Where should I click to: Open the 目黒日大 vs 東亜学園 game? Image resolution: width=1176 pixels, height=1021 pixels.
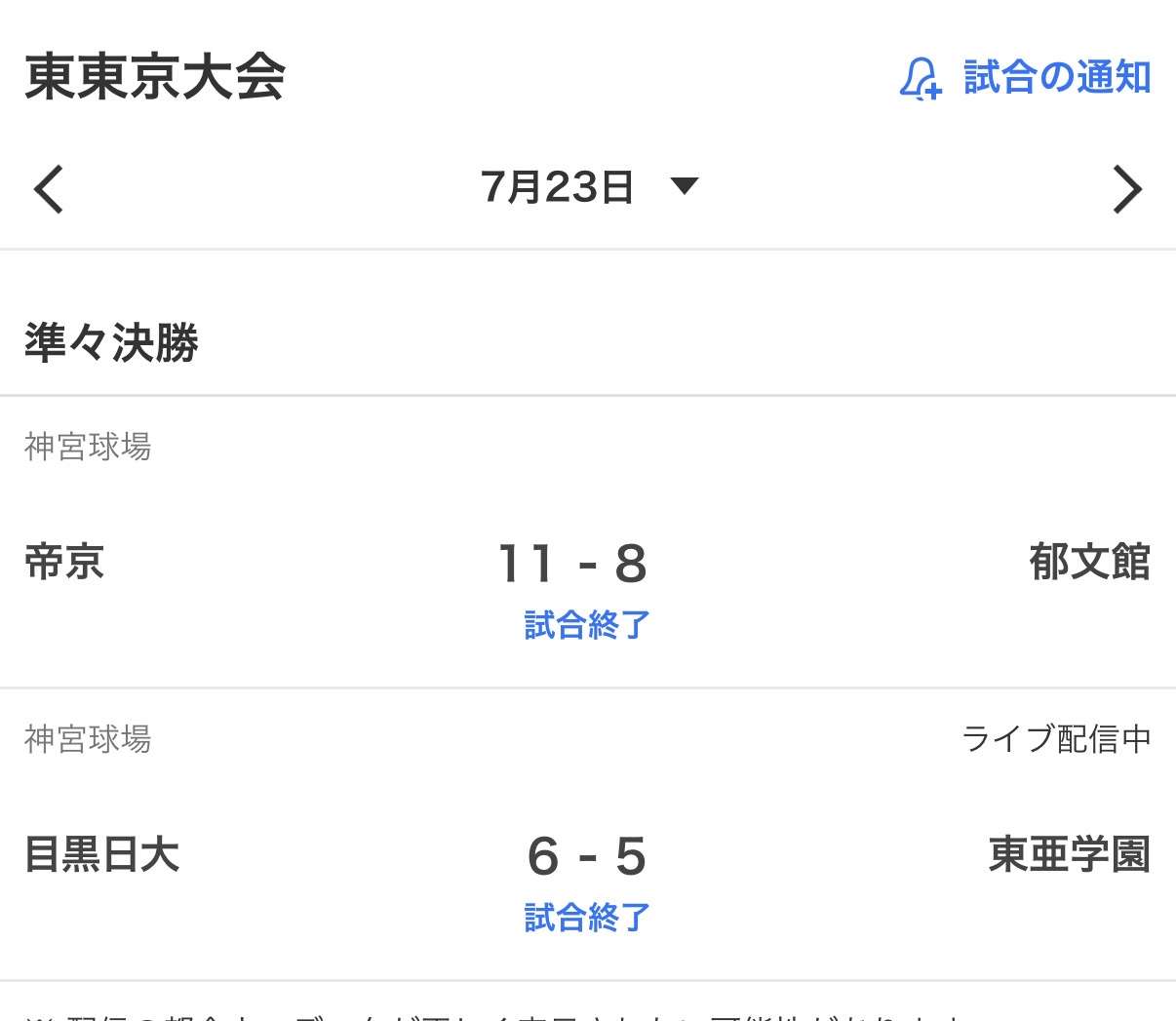pyautogui.click(x=588, y=836)
